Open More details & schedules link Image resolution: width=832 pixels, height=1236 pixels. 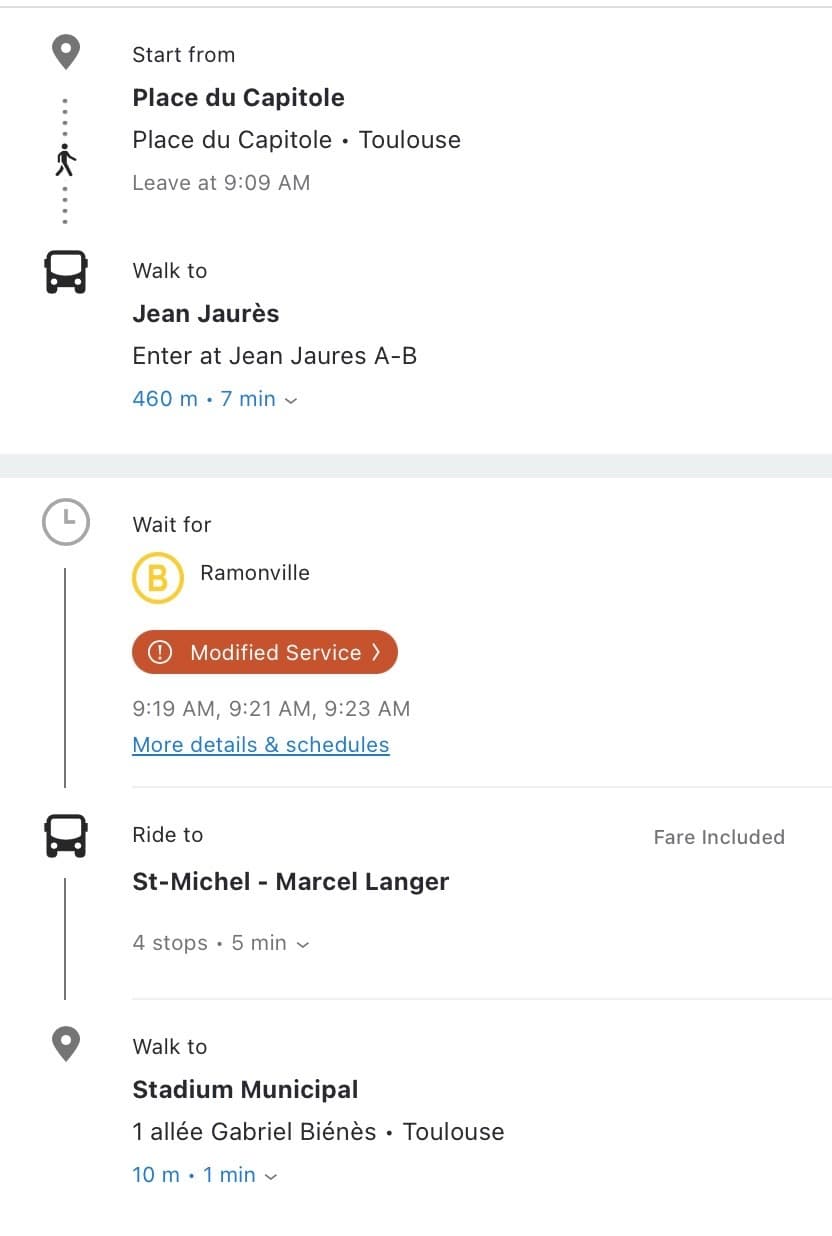[260, 745]
